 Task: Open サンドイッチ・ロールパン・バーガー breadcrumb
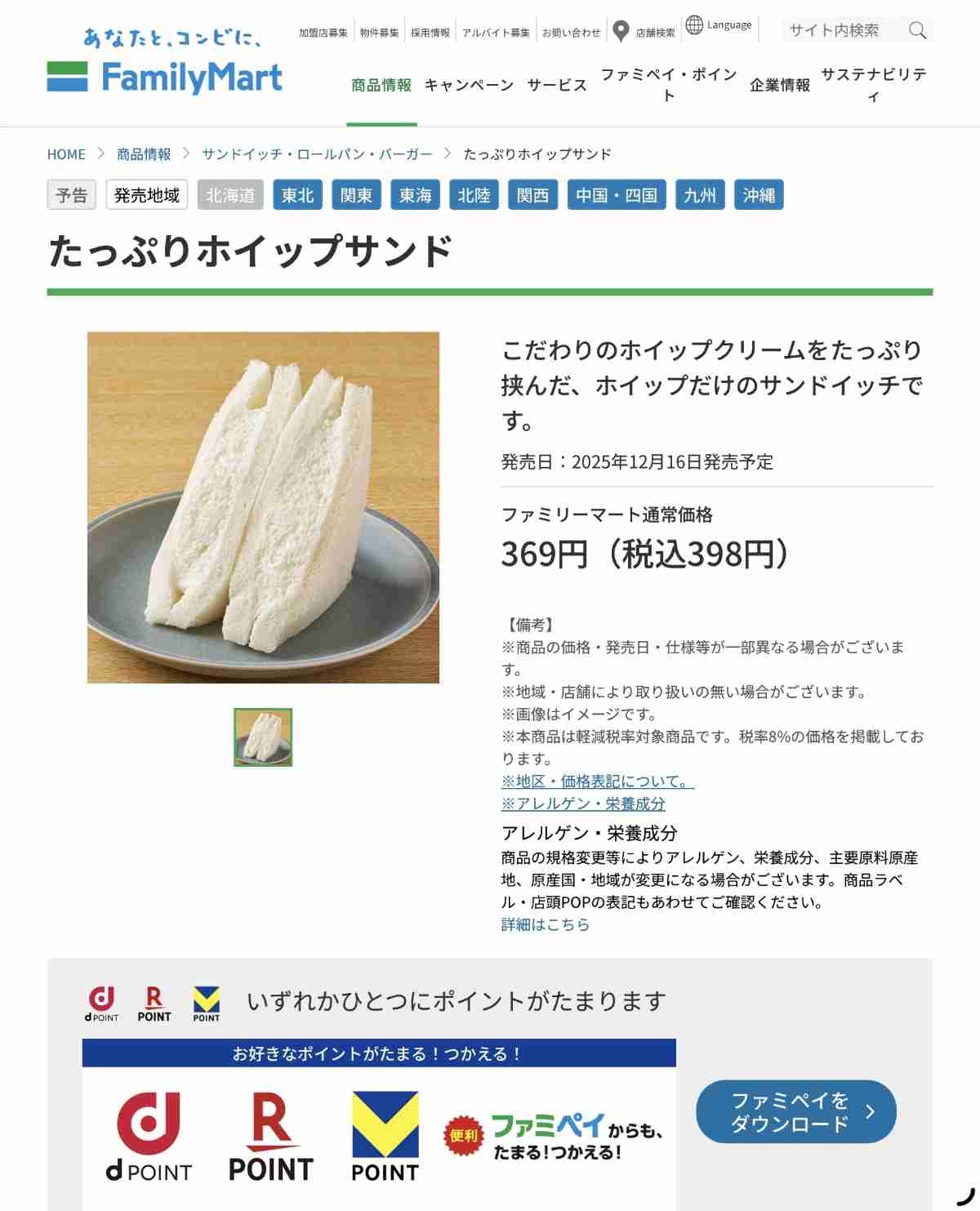[317, 154]
